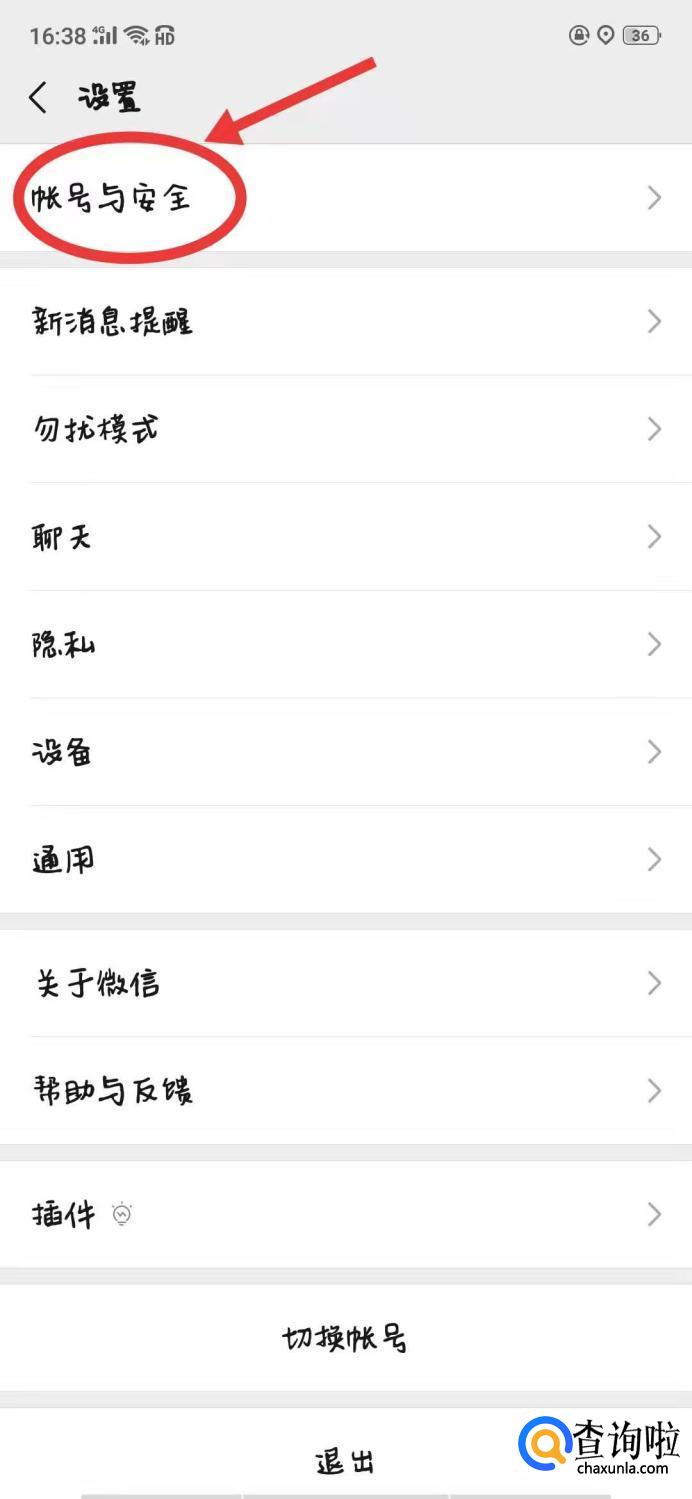Open the 设备 row
The height and width of the screenshot is (1499, 692).
pos(346,752)
